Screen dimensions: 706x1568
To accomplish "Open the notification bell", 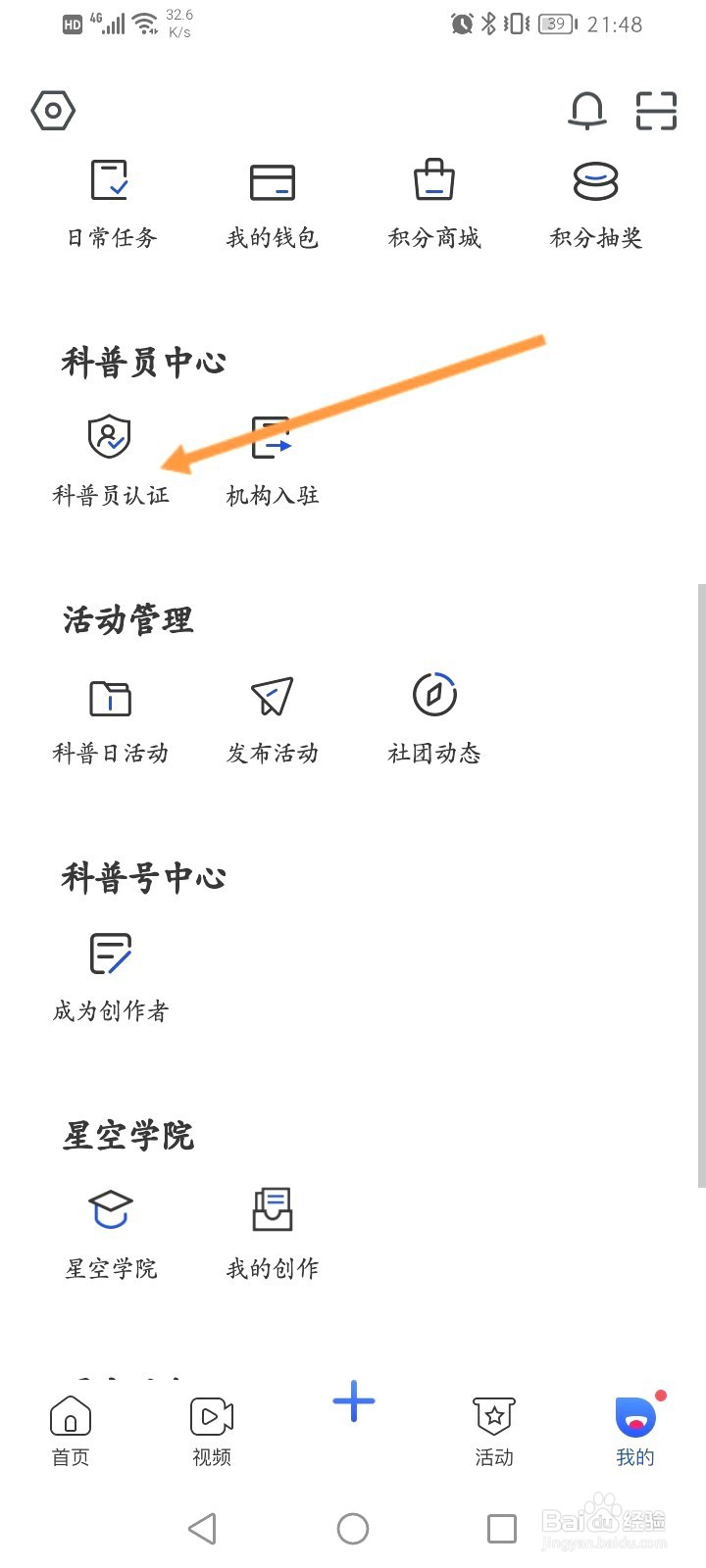I will [587, 111].
